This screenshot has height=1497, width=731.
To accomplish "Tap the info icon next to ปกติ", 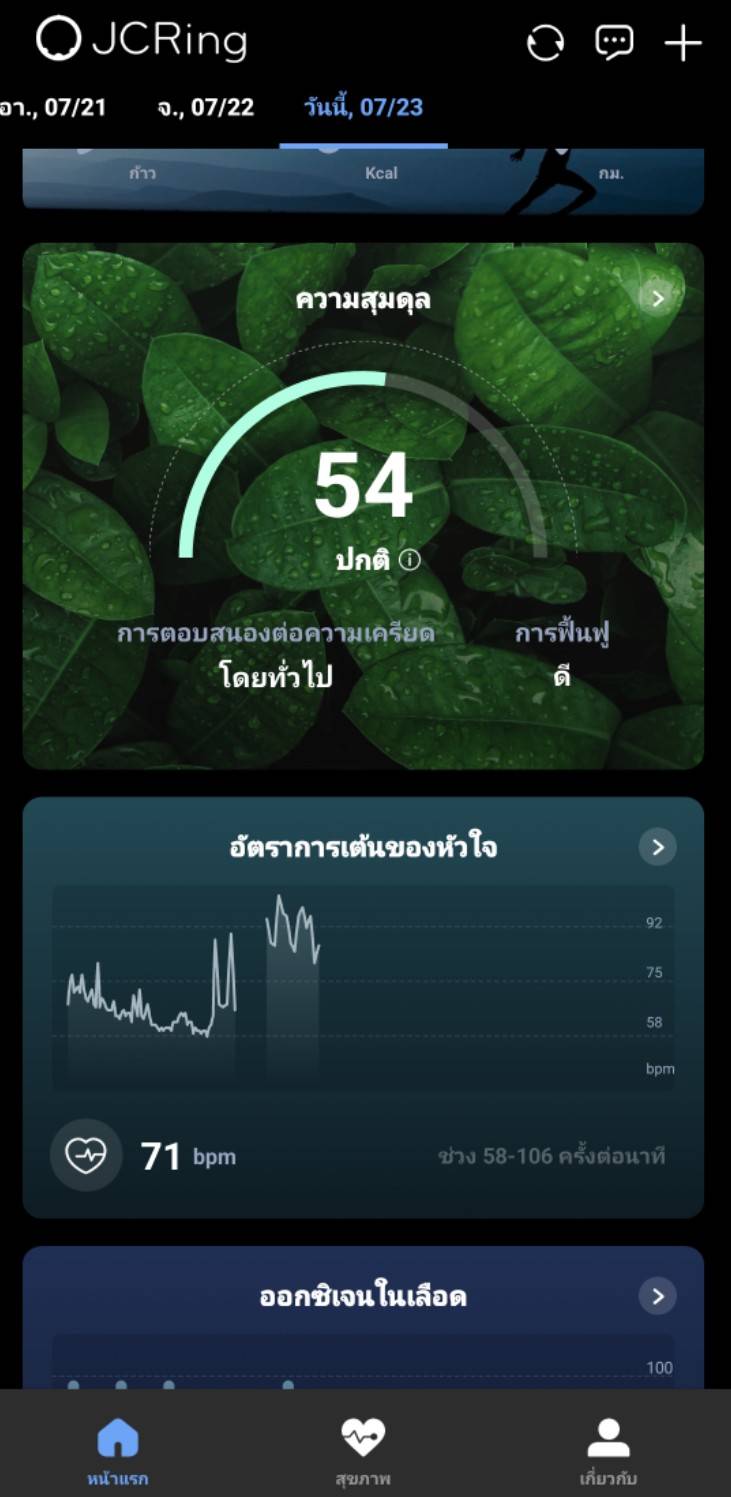I will click(x=409, y=560).
